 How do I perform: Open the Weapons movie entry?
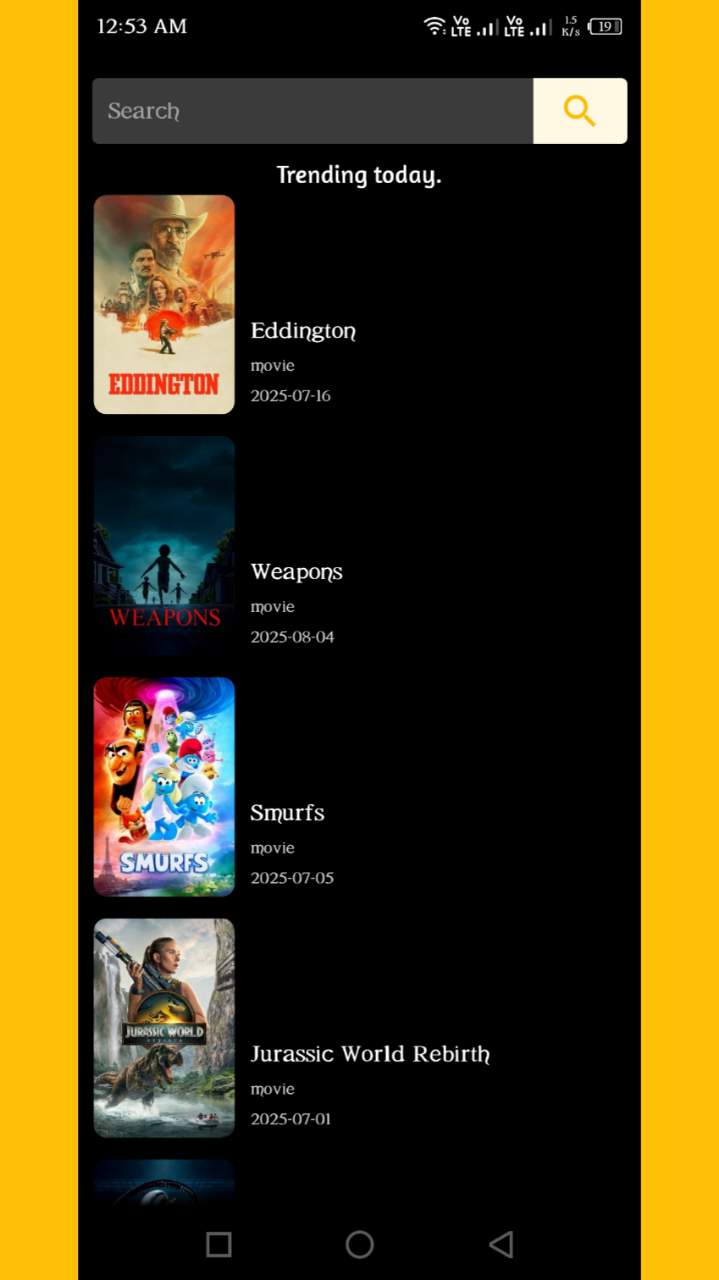tap(296, 572)
